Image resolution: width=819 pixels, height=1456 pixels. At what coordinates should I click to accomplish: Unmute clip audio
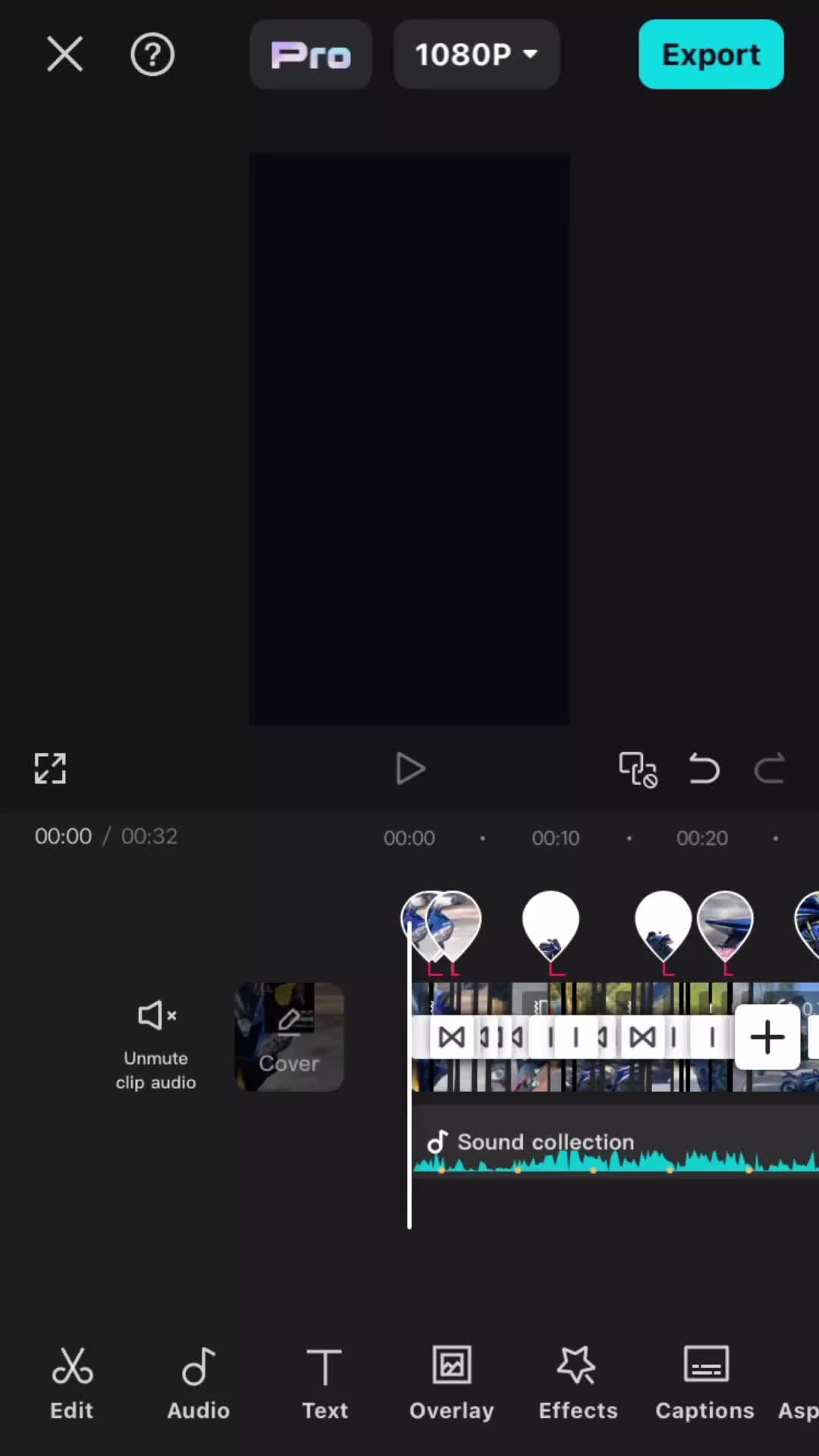156,1044
